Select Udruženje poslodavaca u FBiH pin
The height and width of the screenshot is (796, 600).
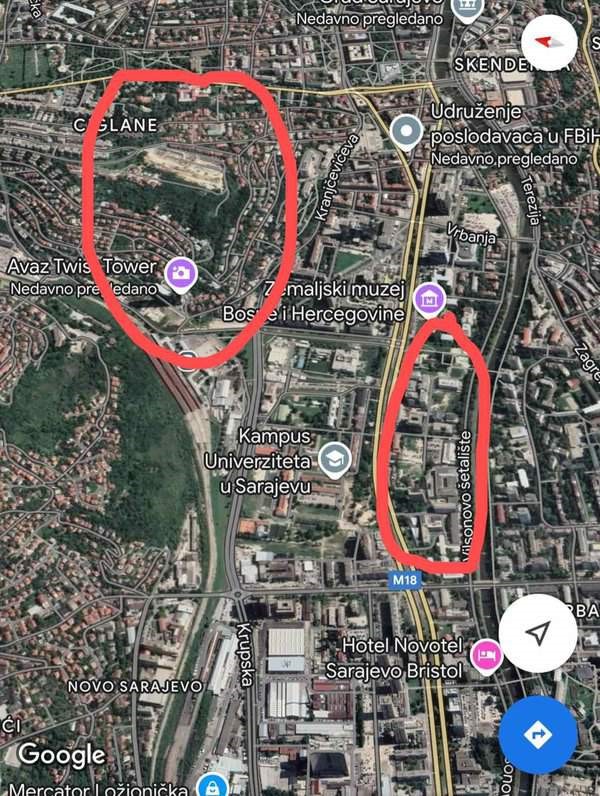[x=406, y=131]
